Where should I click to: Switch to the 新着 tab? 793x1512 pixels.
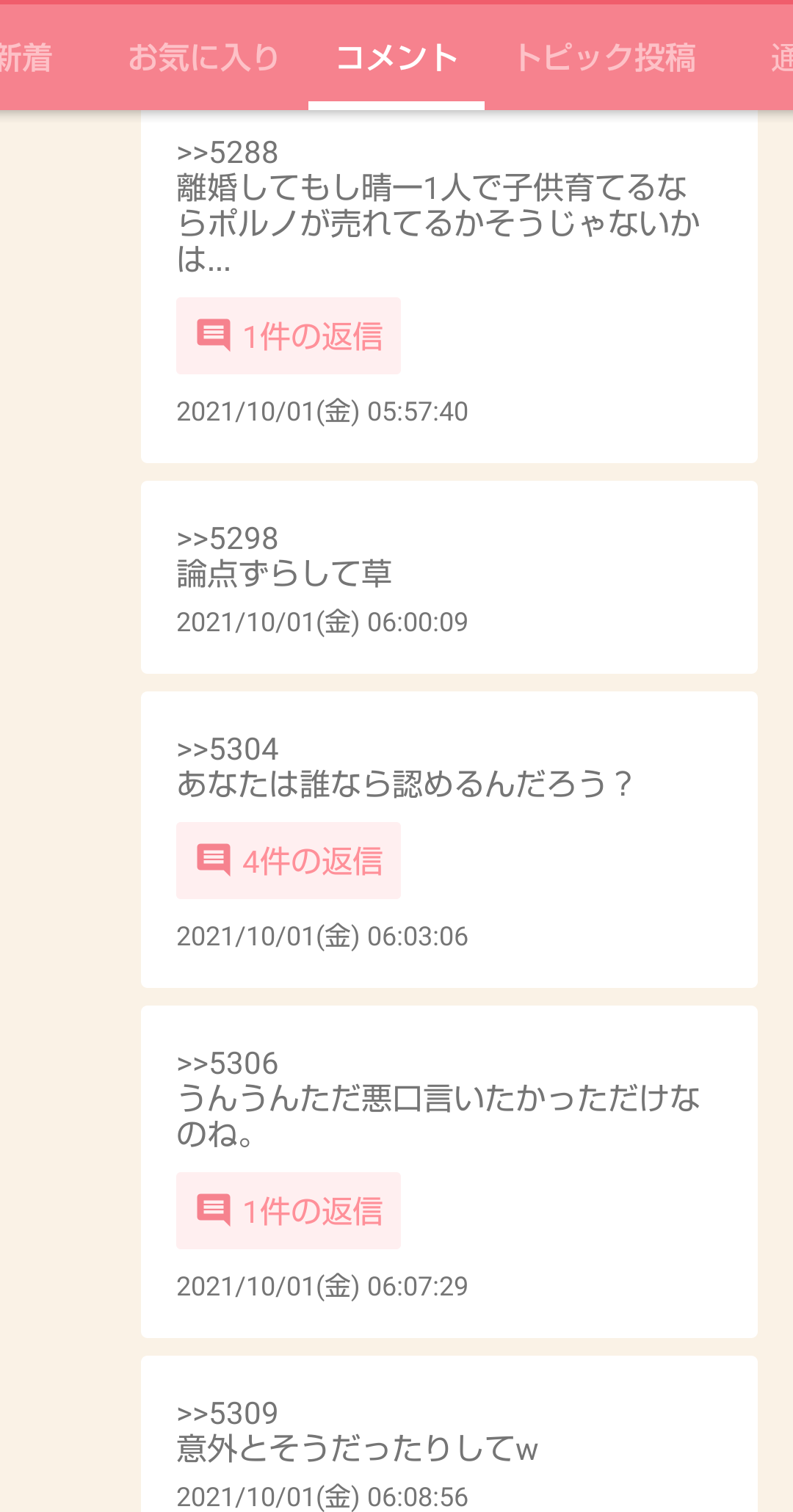[26, 58]
